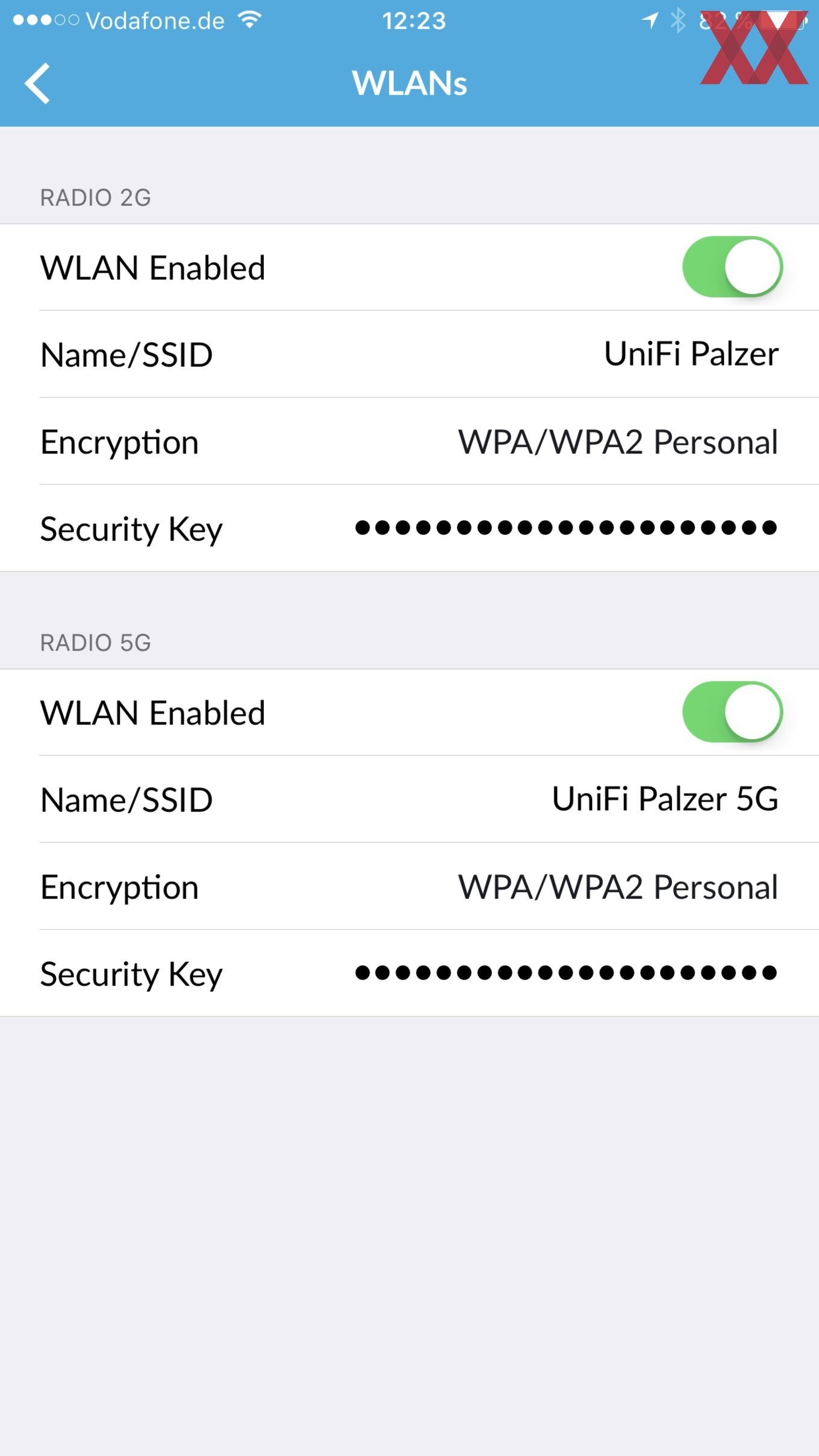Edit the UniFi Palzer SSID name
The image size is (819, 1456).
[409, 354]
